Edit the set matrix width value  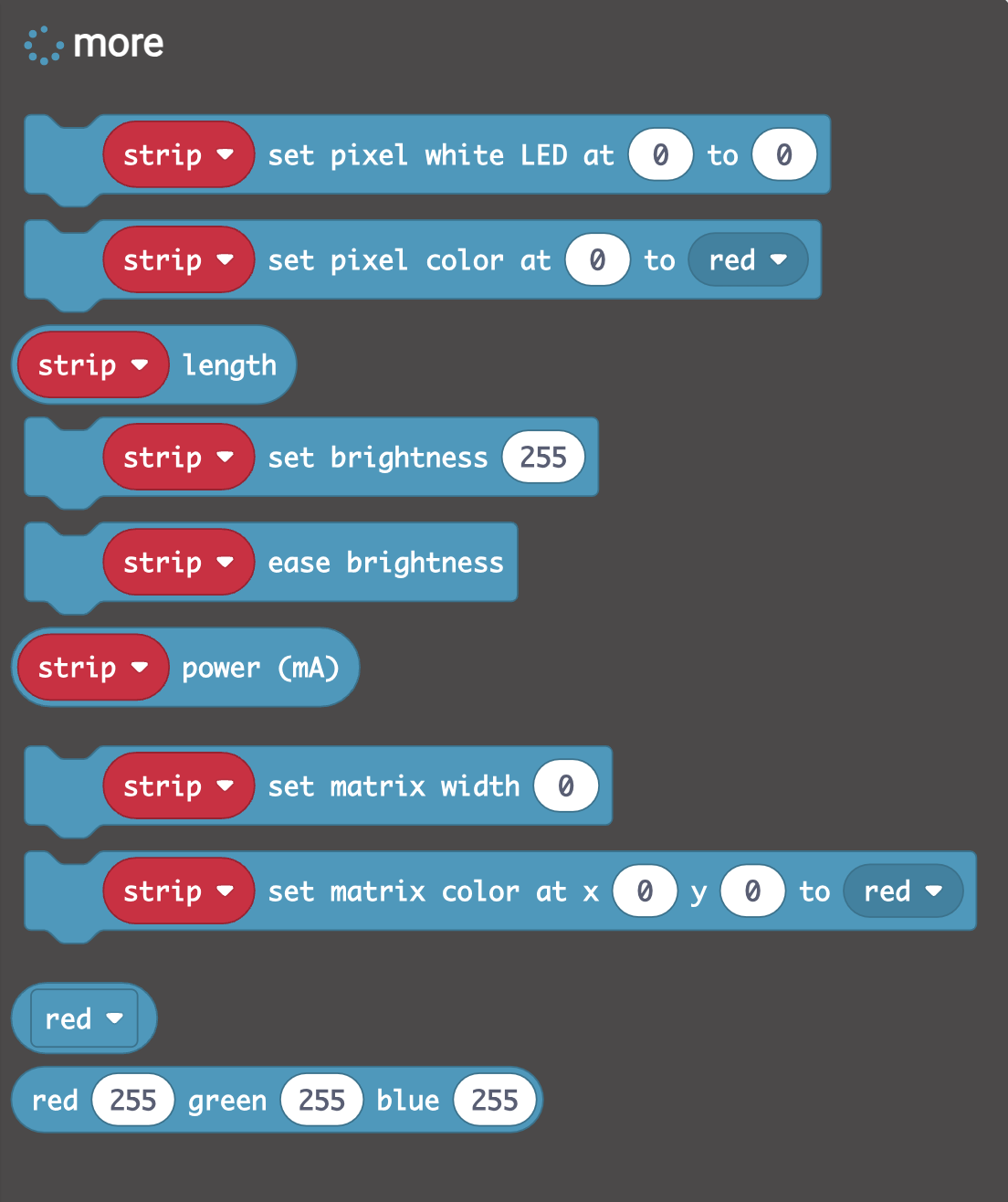(x=566, y=786)
